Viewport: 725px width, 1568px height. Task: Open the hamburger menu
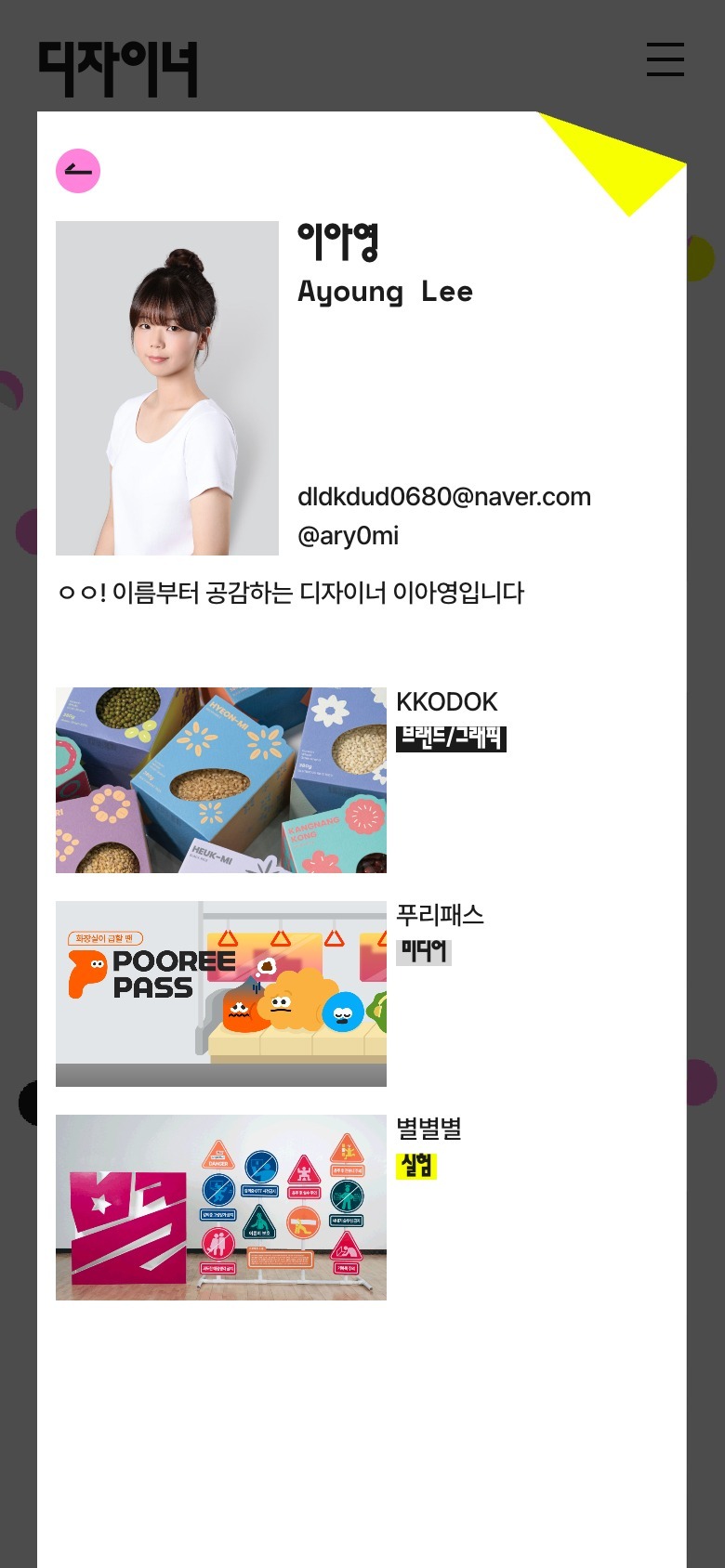click(666, 59)
